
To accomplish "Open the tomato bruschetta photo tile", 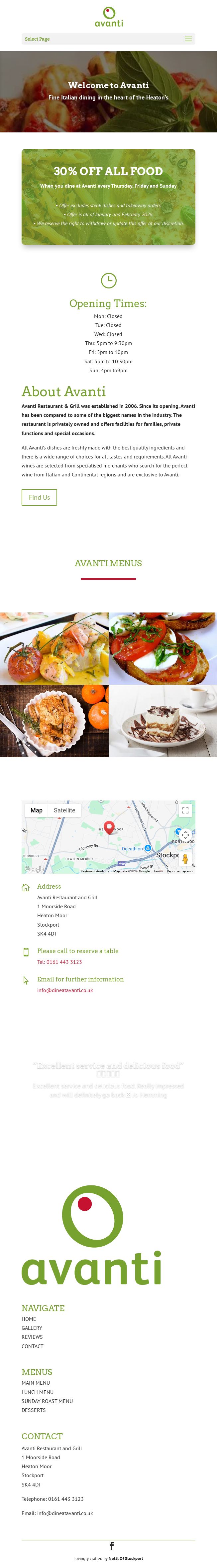I will pyautogui.click(x=163, y=648).
